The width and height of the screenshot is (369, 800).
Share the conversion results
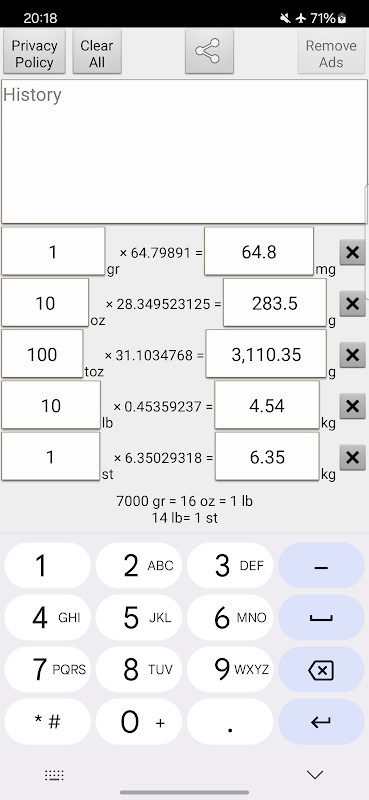(209, 52)
